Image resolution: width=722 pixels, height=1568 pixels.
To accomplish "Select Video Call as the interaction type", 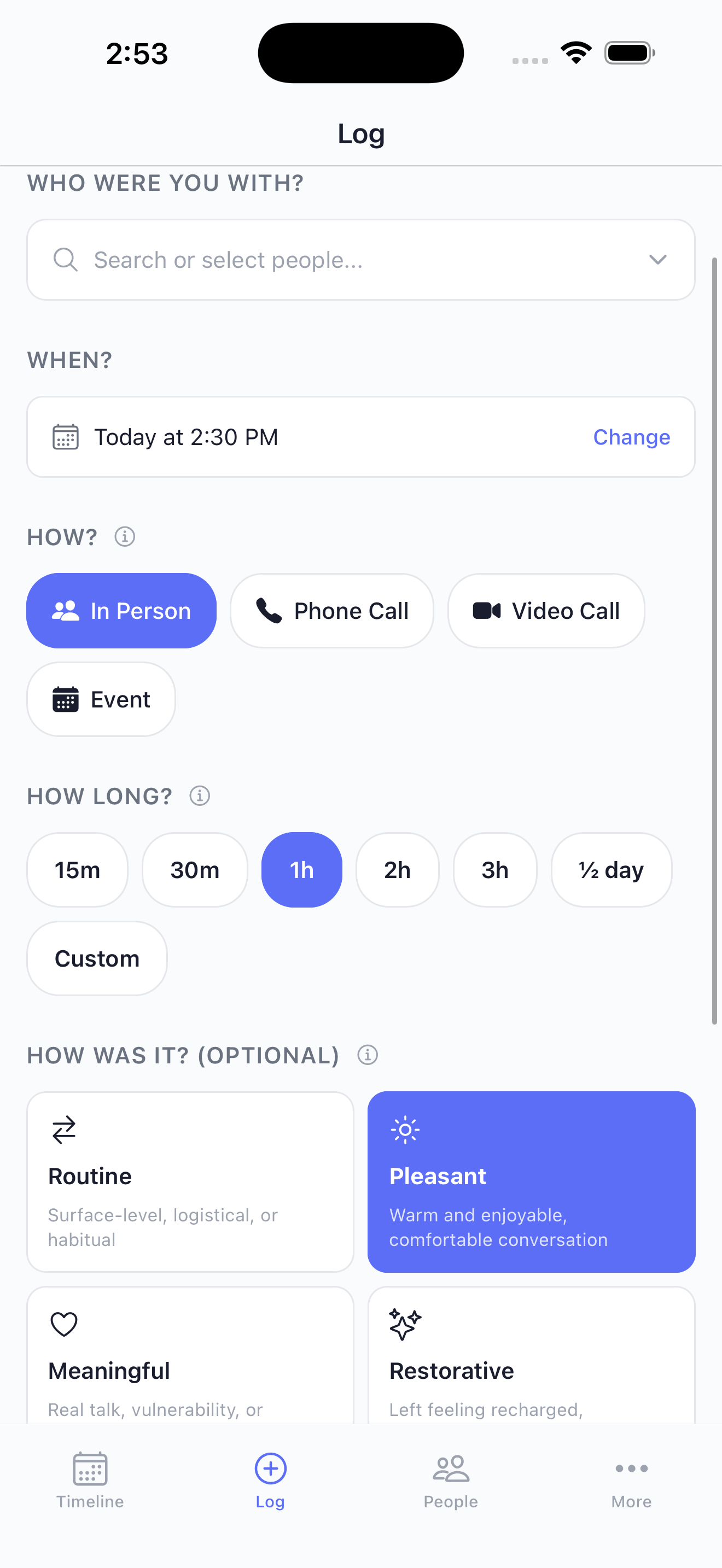I will pos(545,611).
